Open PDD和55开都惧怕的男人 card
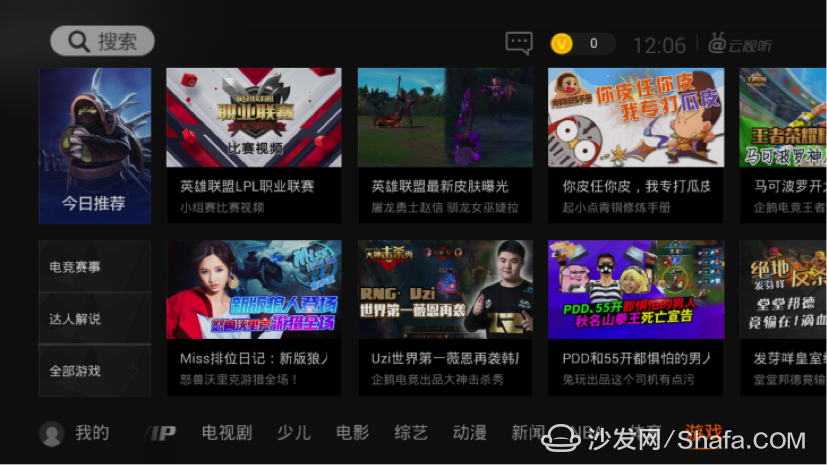 [635, 317]
